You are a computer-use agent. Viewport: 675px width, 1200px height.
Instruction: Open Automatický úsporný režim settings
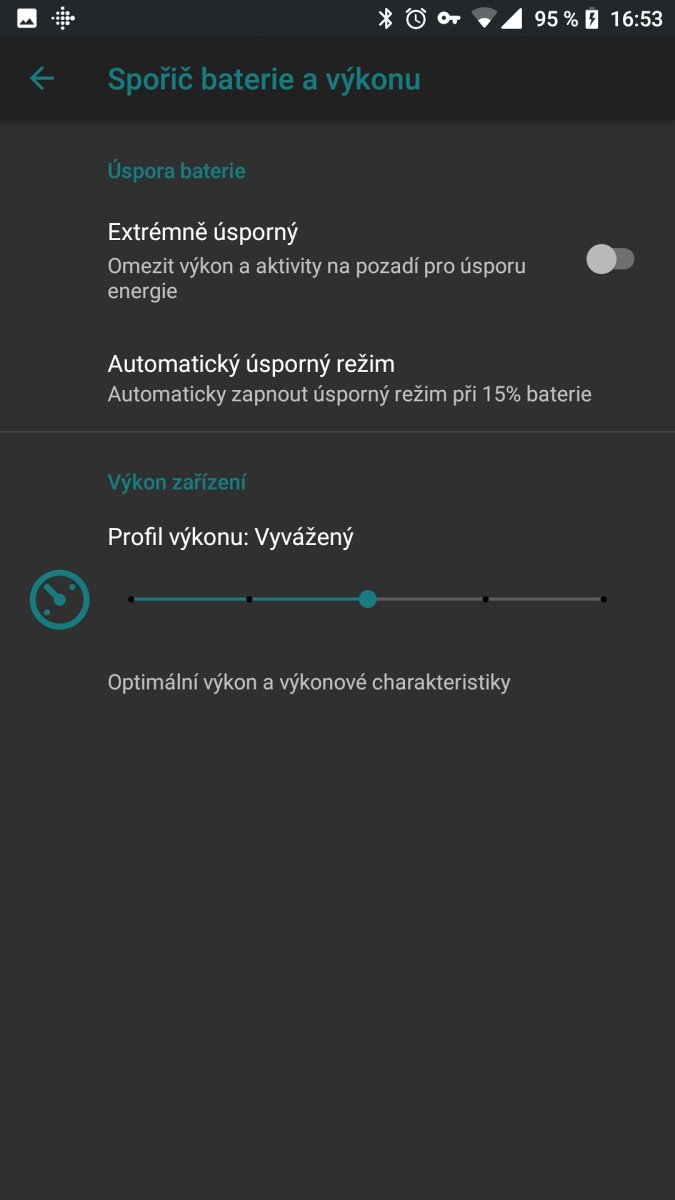[337, 378]
